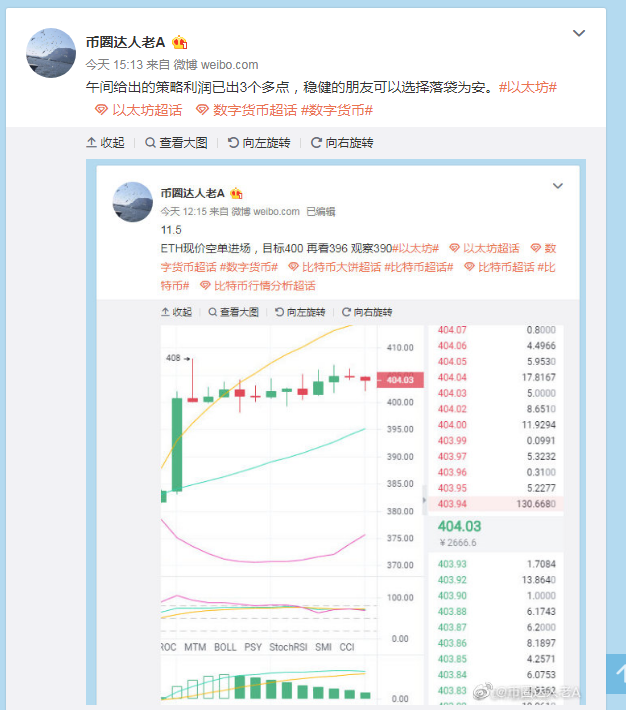Collapse the image with 收起

point(105,143)
